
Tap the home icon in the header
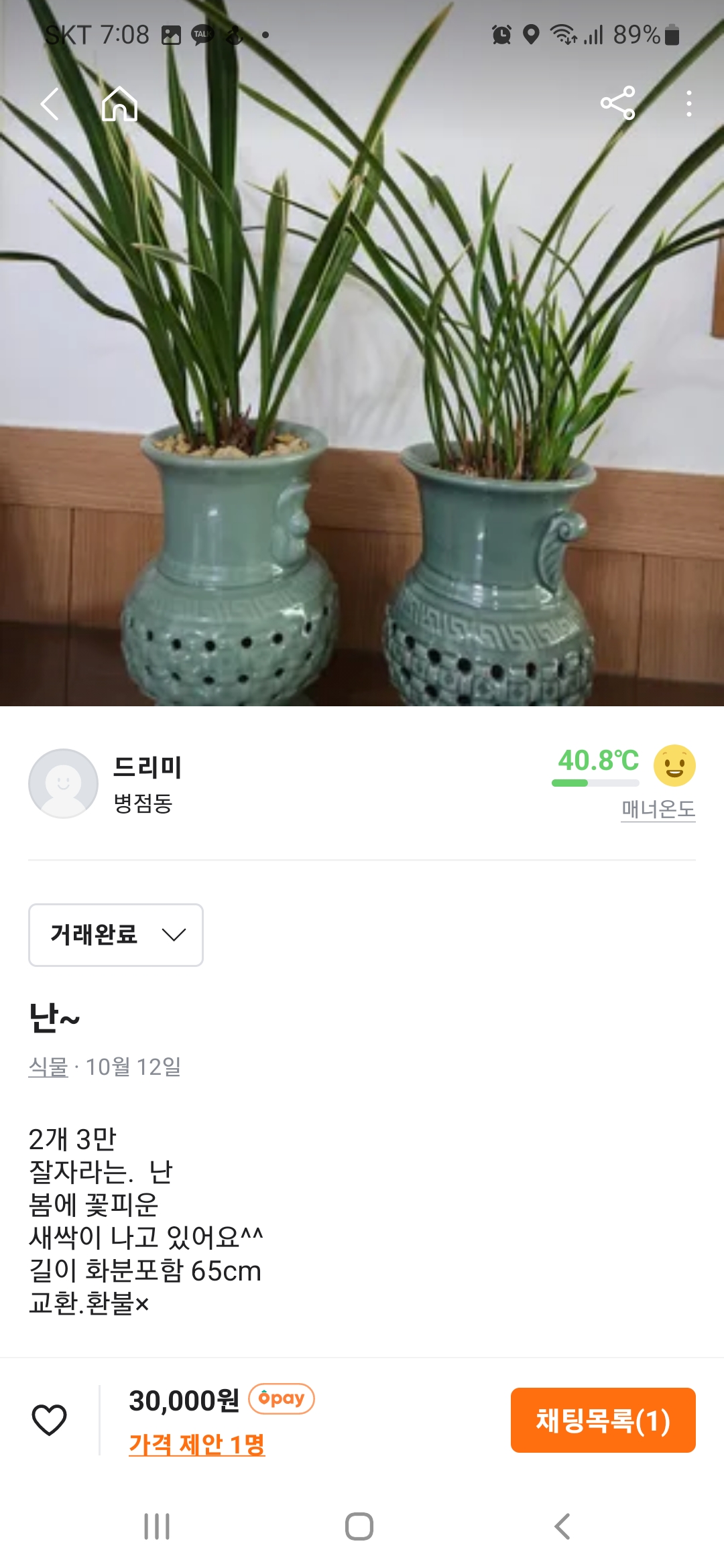coord(119,104)
